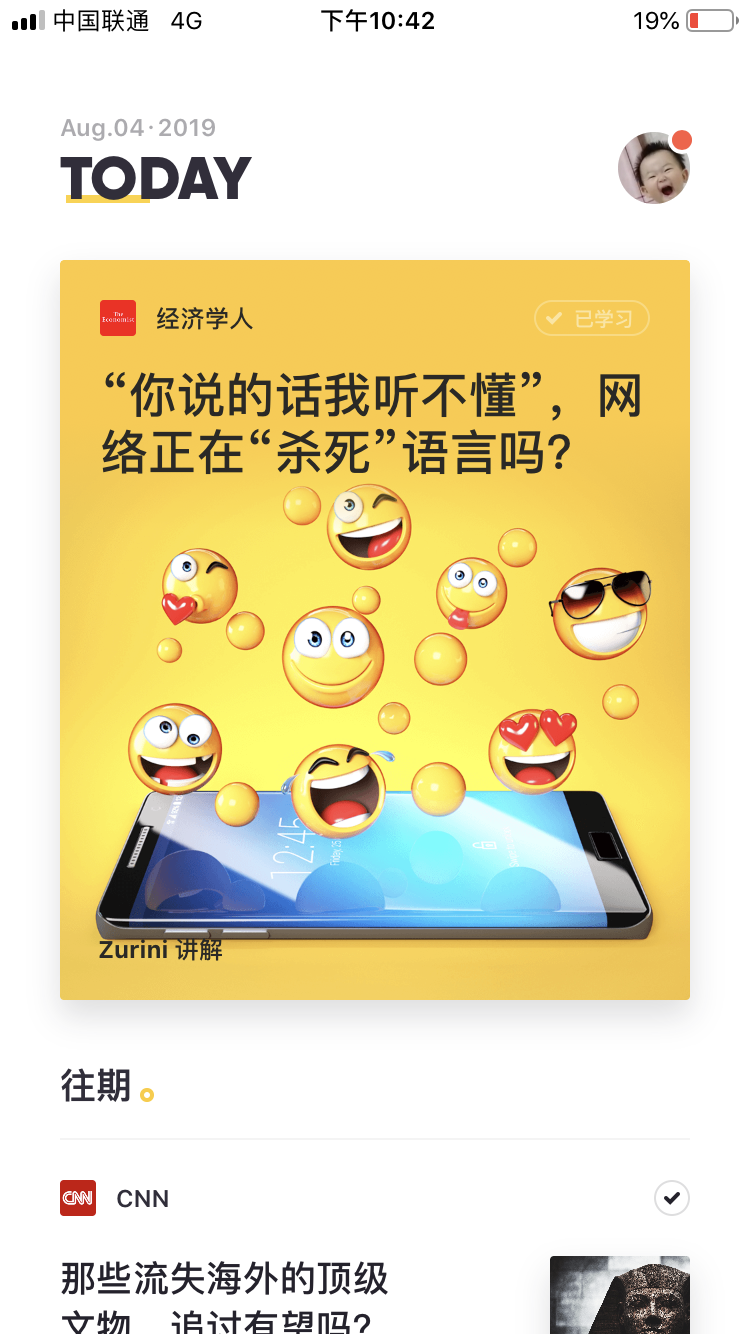The width and height of the screenshot is (750, 1334).
Task: Open the profile avatar with the red dot
Action: tap(654, 168)
